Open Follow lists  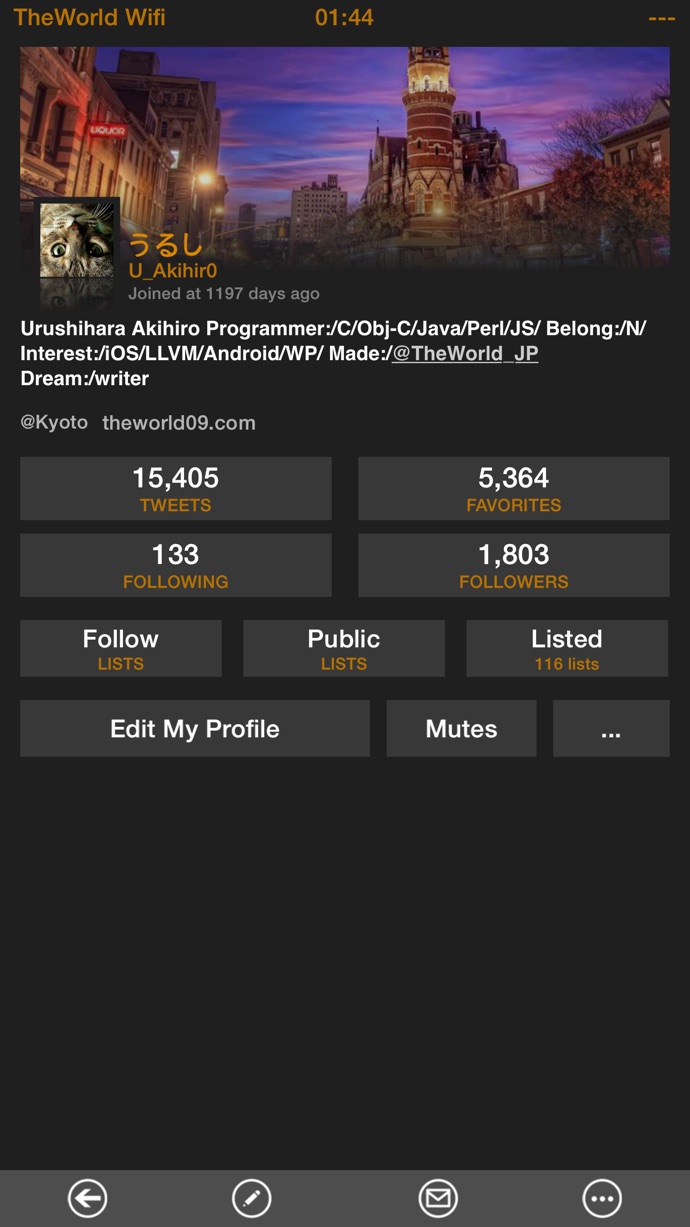(x=121, y=648)
